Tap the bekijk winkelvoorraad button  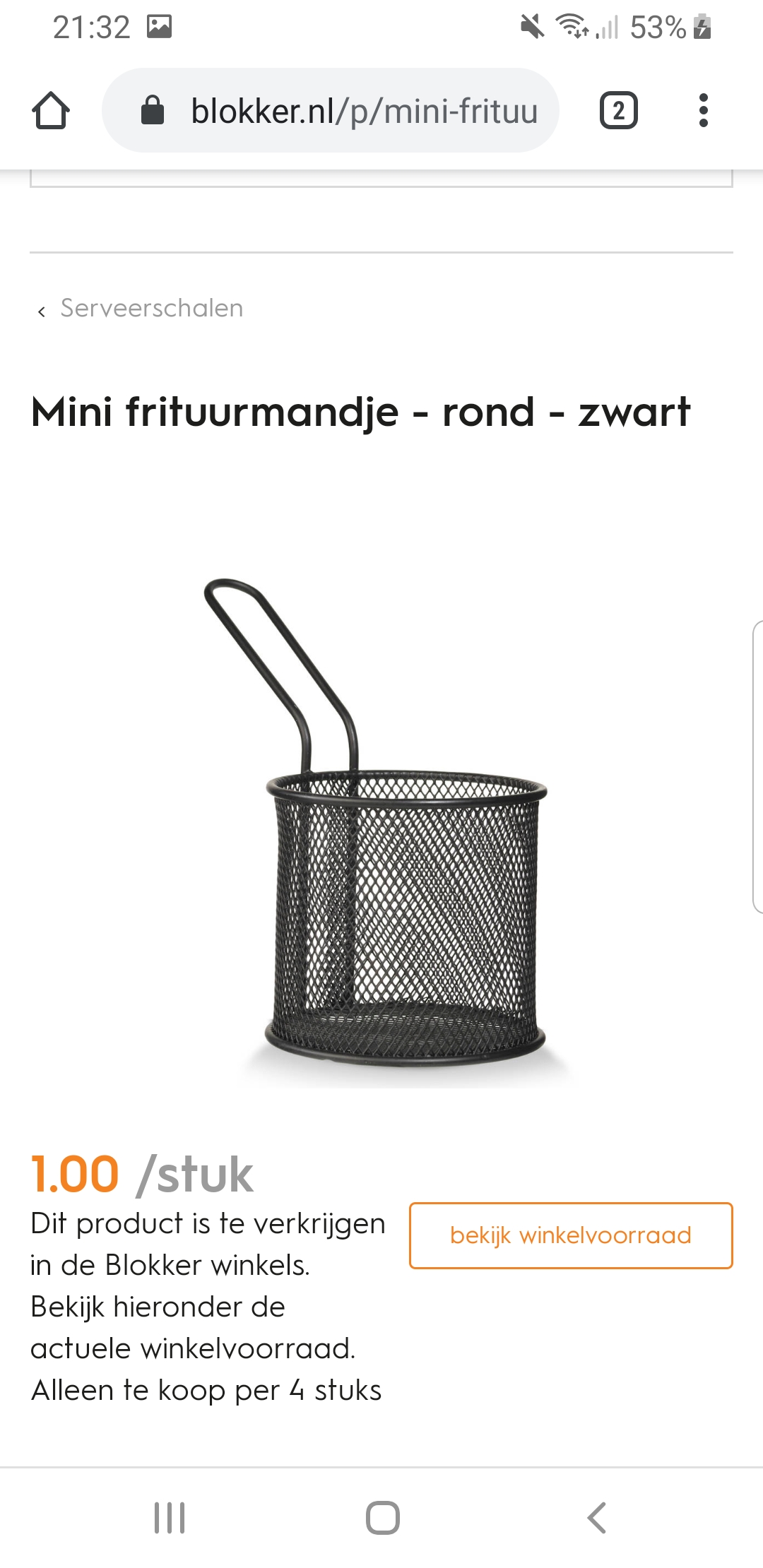click(x=571, y=1235)
